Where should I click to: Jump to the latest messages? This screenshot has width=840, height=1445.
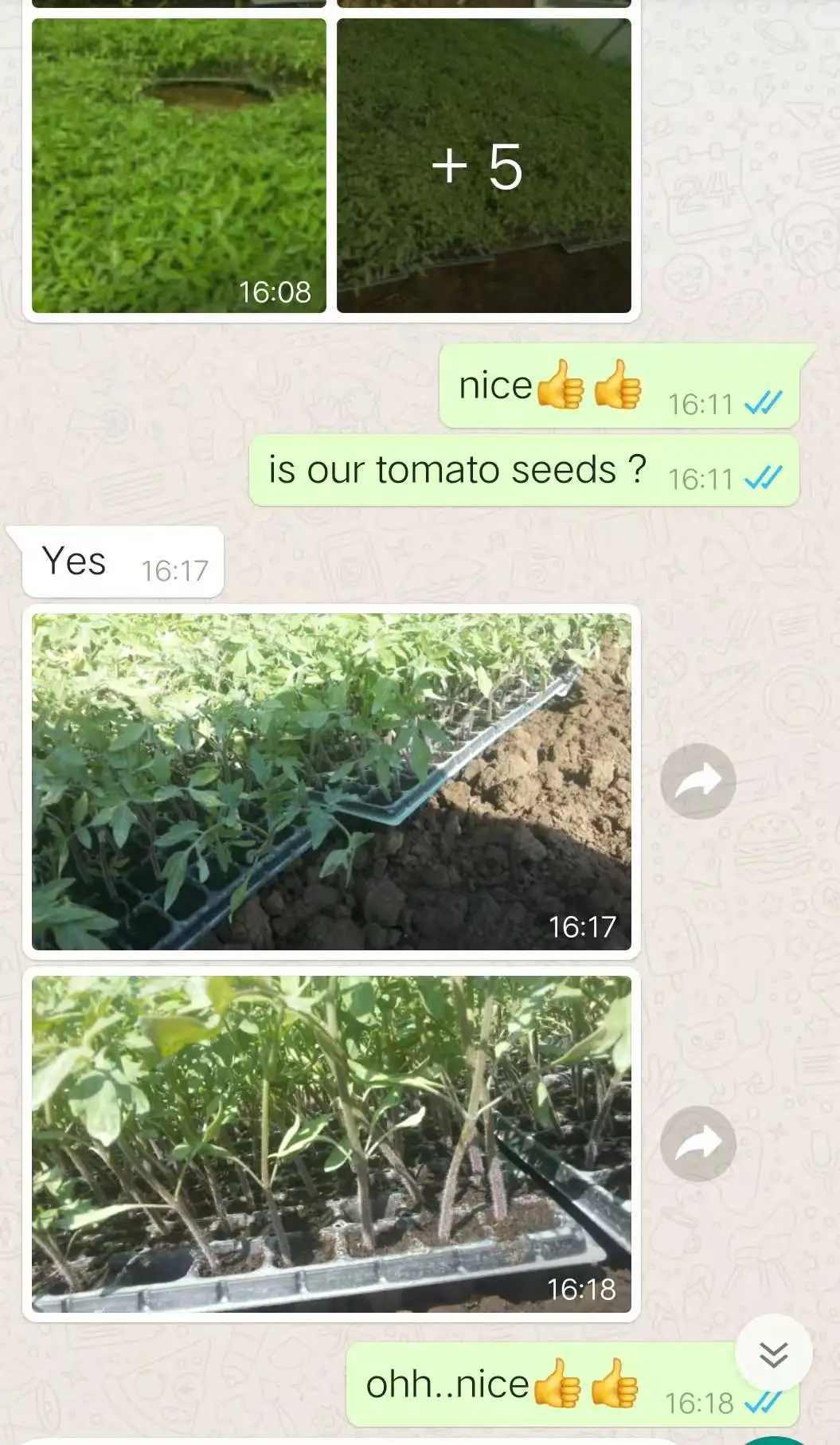[x=773, y=1353]
